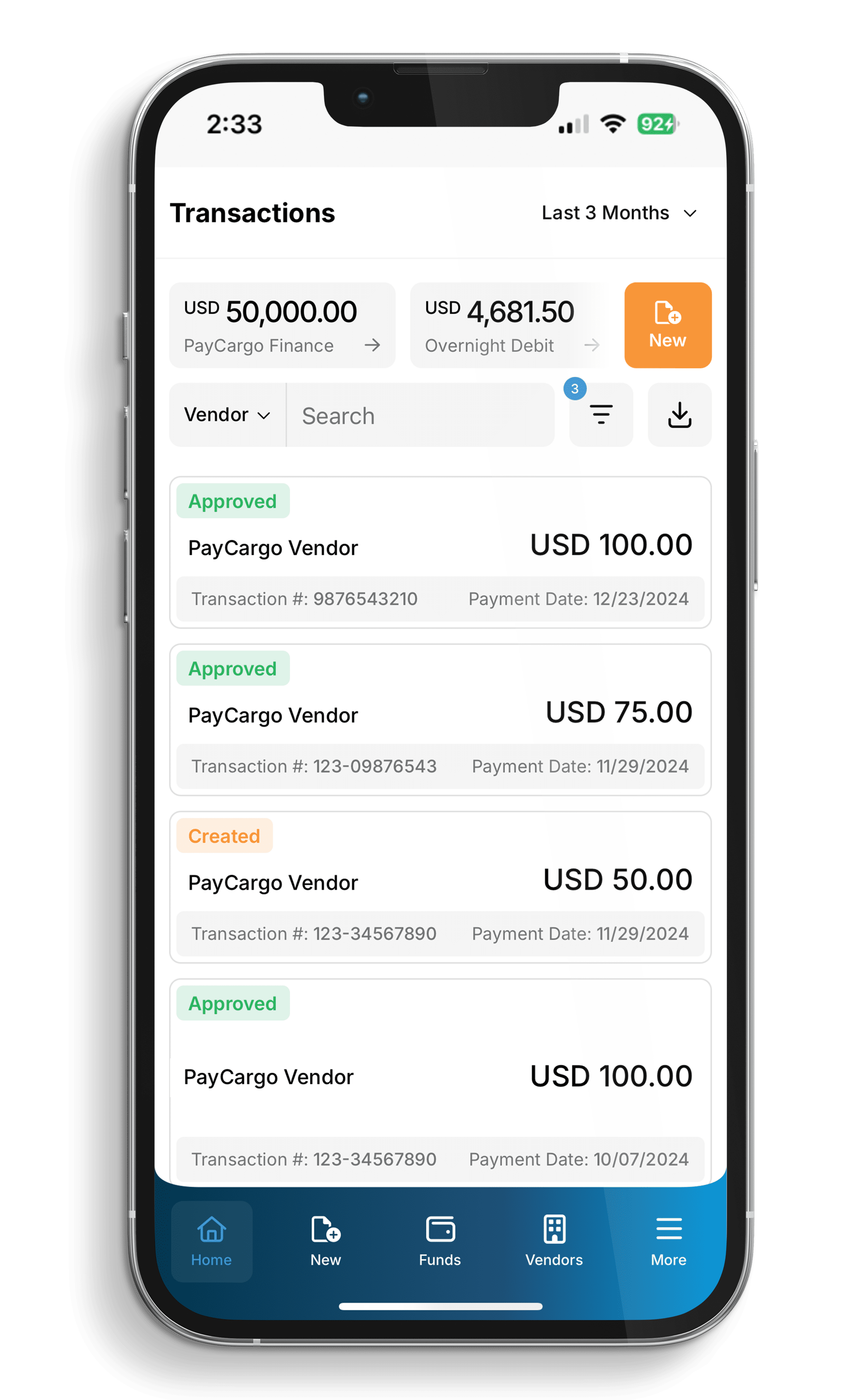Open the PayCargo Finance balance card
Viewport: 861px width, 1400px height.
pyautogui.click(x=282, y=325)
